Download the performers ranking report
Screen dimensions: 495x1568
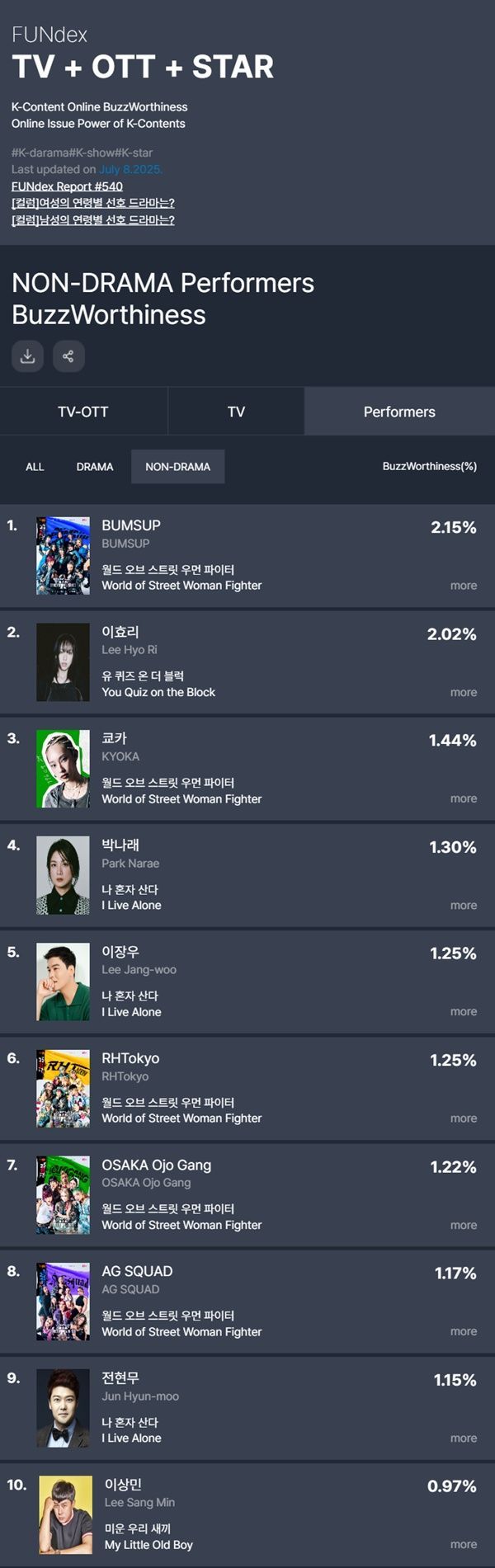(27, 356)
